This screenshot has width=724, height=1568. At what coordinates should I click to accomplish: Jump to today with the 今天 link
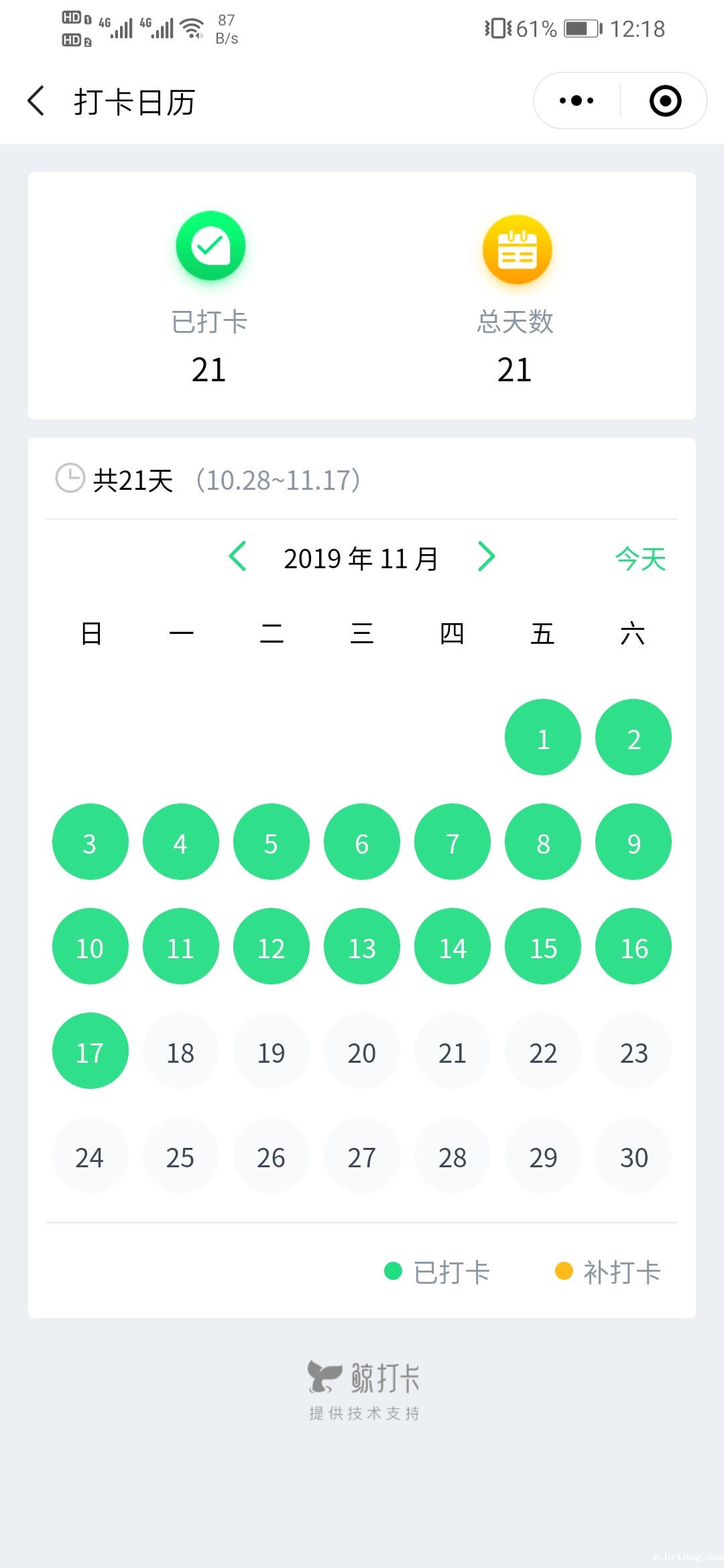[x=640, y=559]
